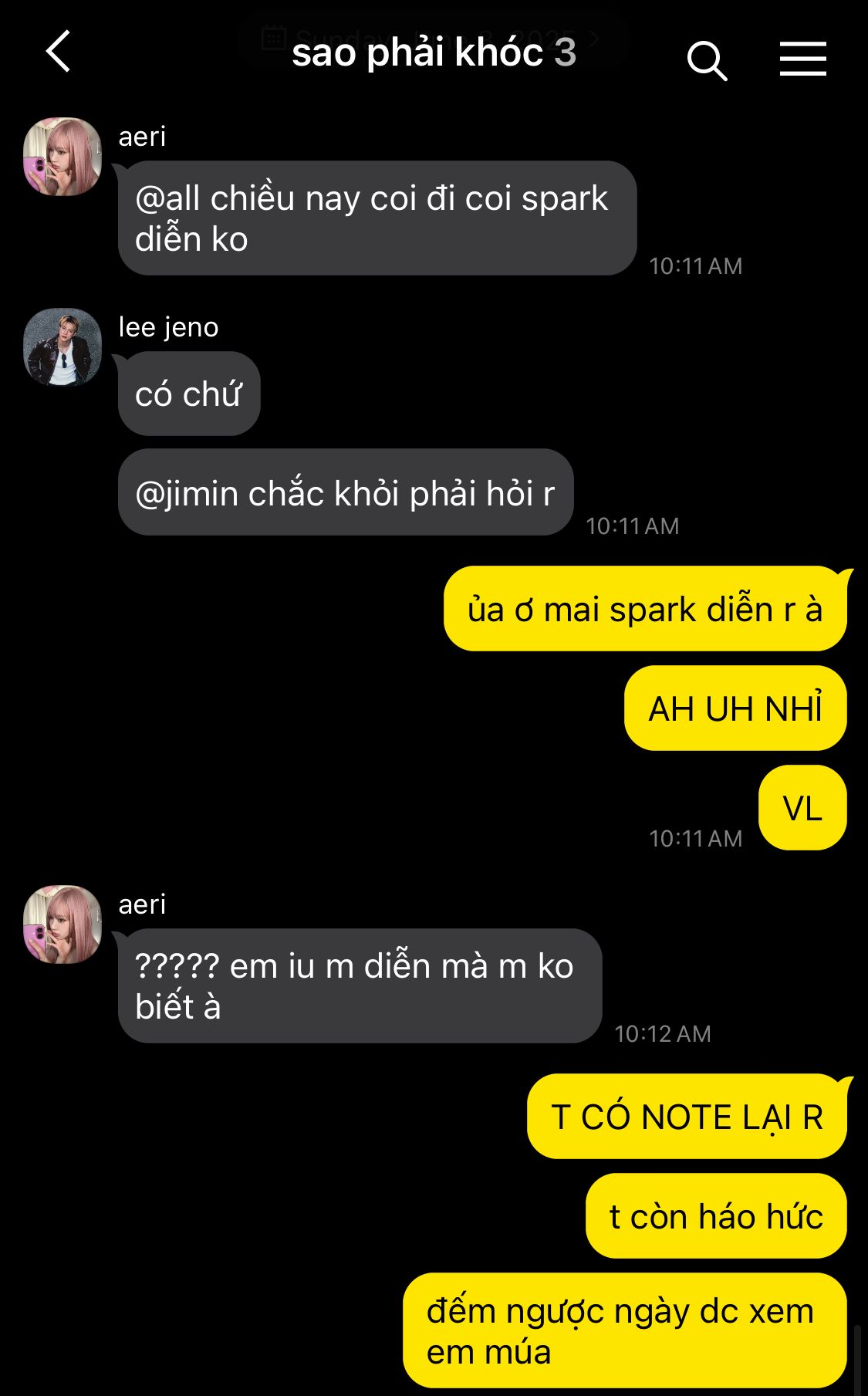Screen dimensions: 868x1396
Task: Open lee jeno's profile picture
Action: [x=62, y=347]
